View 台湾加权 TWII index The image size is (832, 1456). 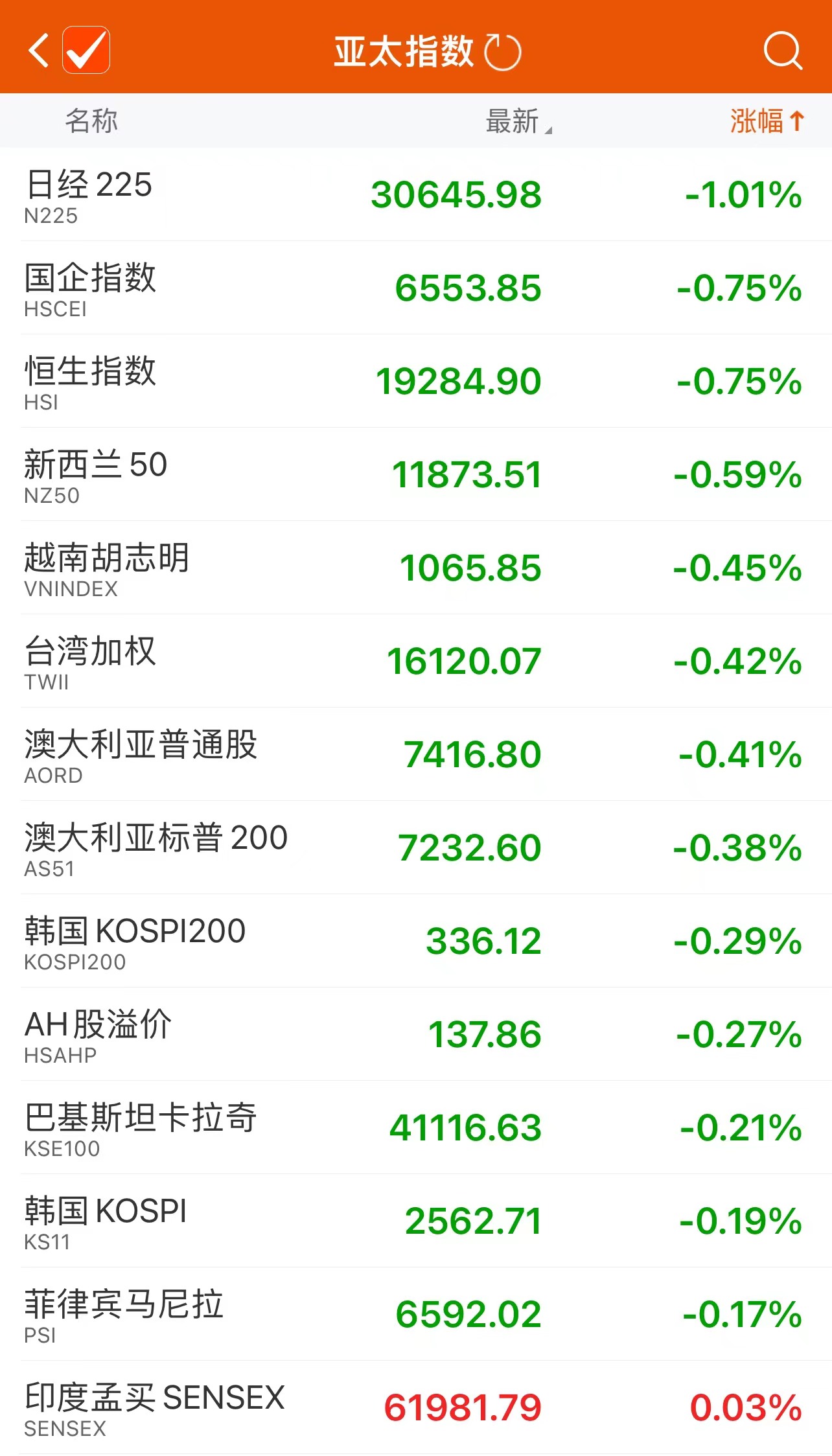415,661
